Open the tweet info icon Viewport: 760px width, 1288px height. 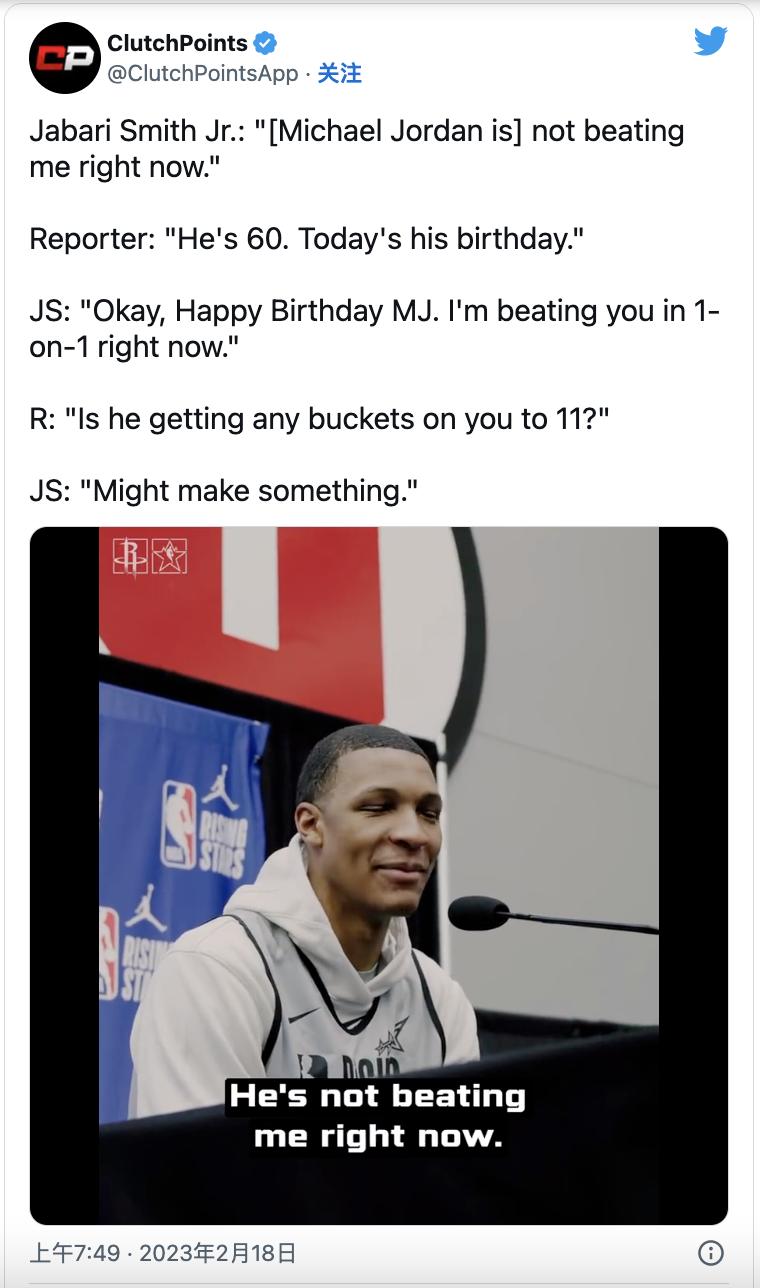point(710,1252)
